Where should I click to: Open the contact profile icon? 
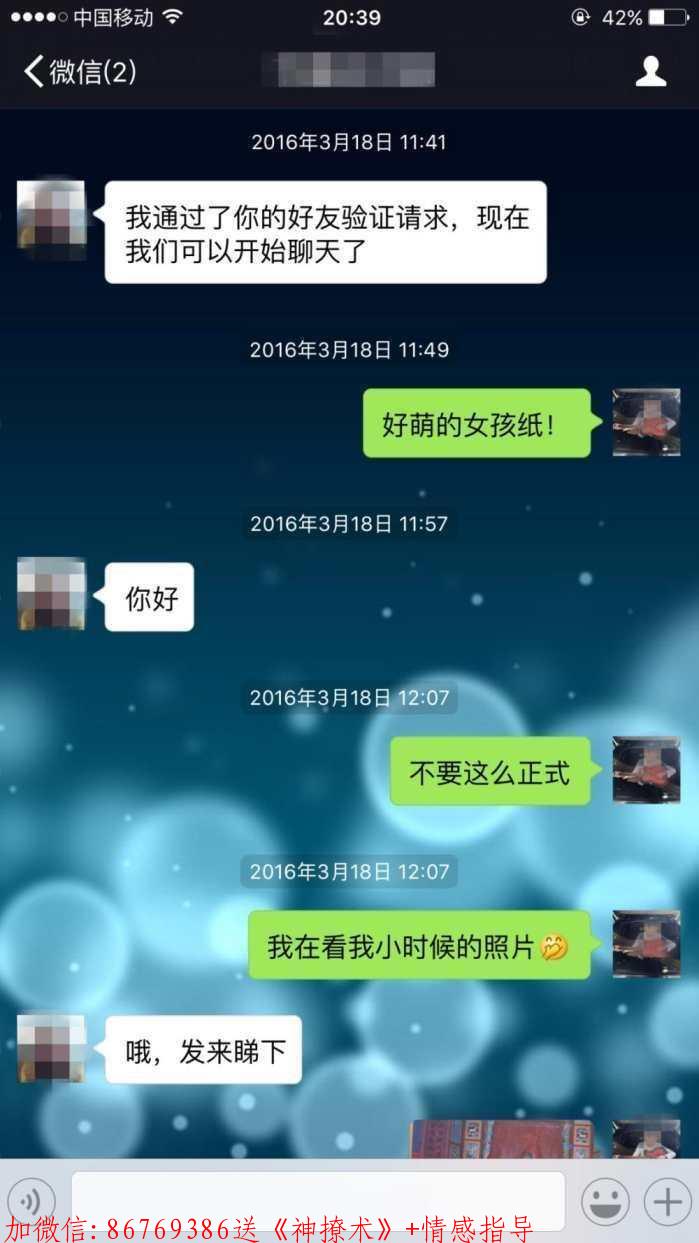[651, 71]
